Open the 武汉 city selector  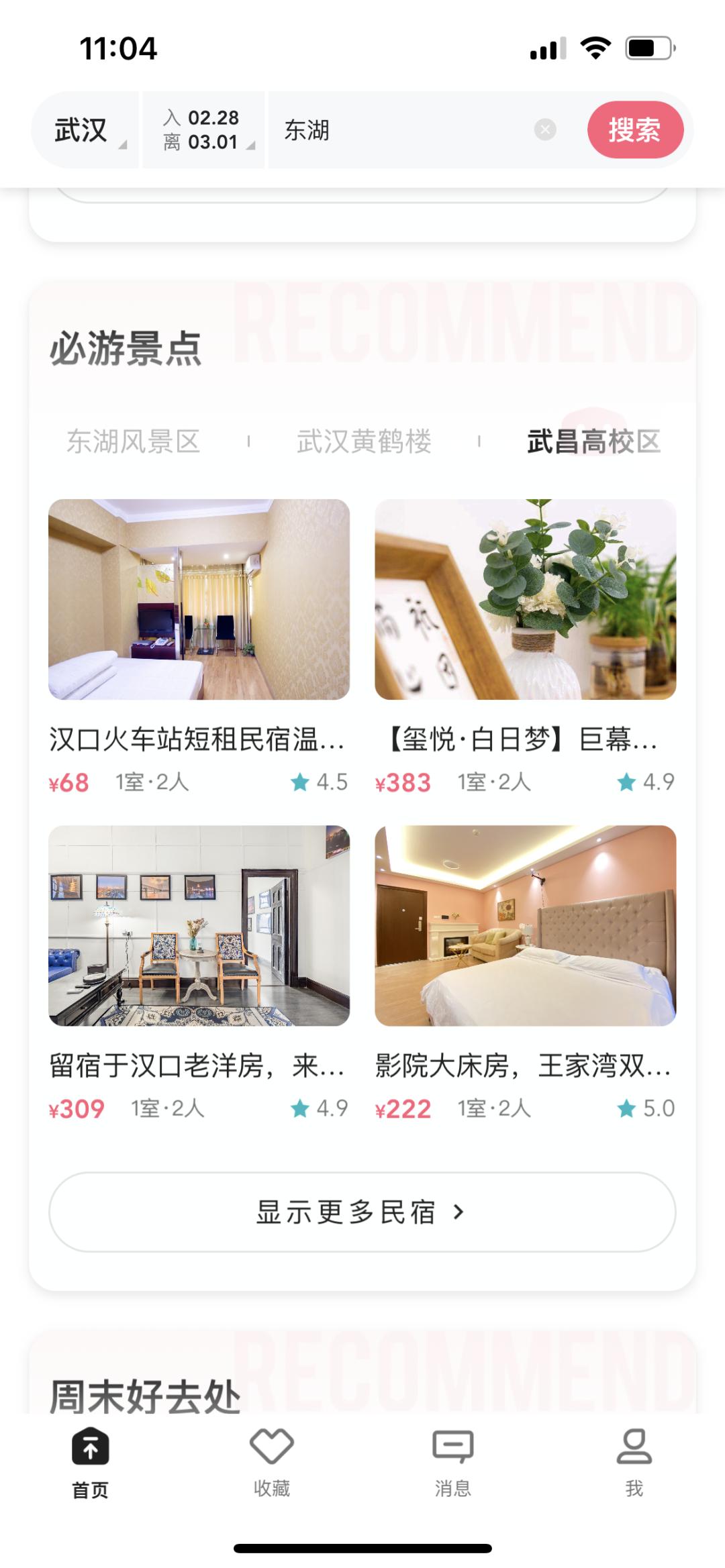point(84,130)
